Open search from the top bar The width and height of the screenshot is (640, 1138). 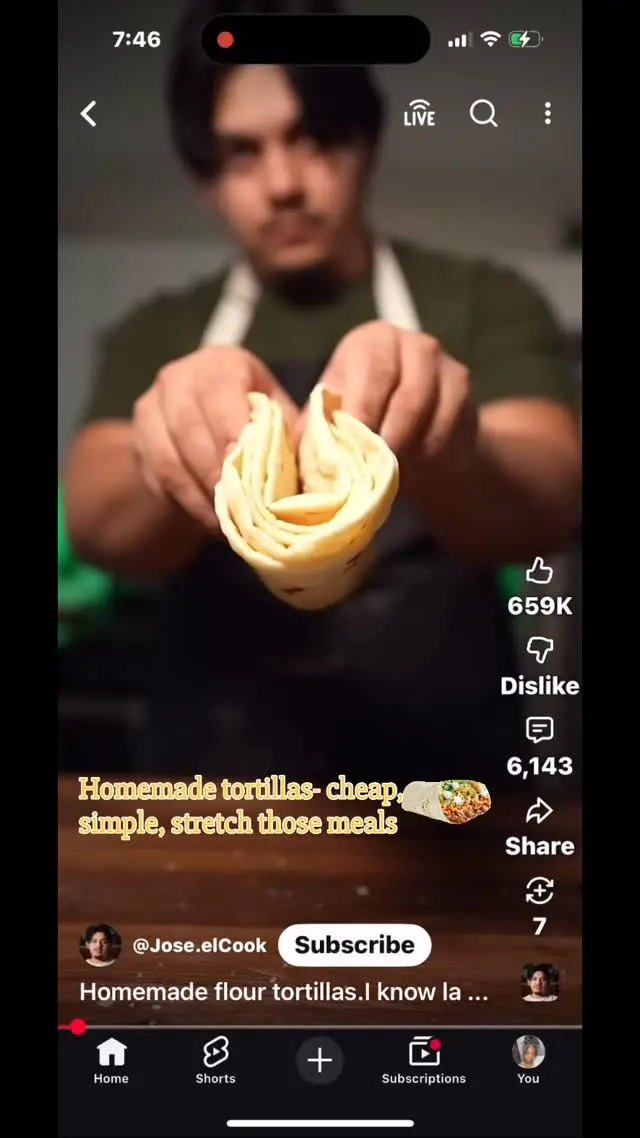pos(484,114)
